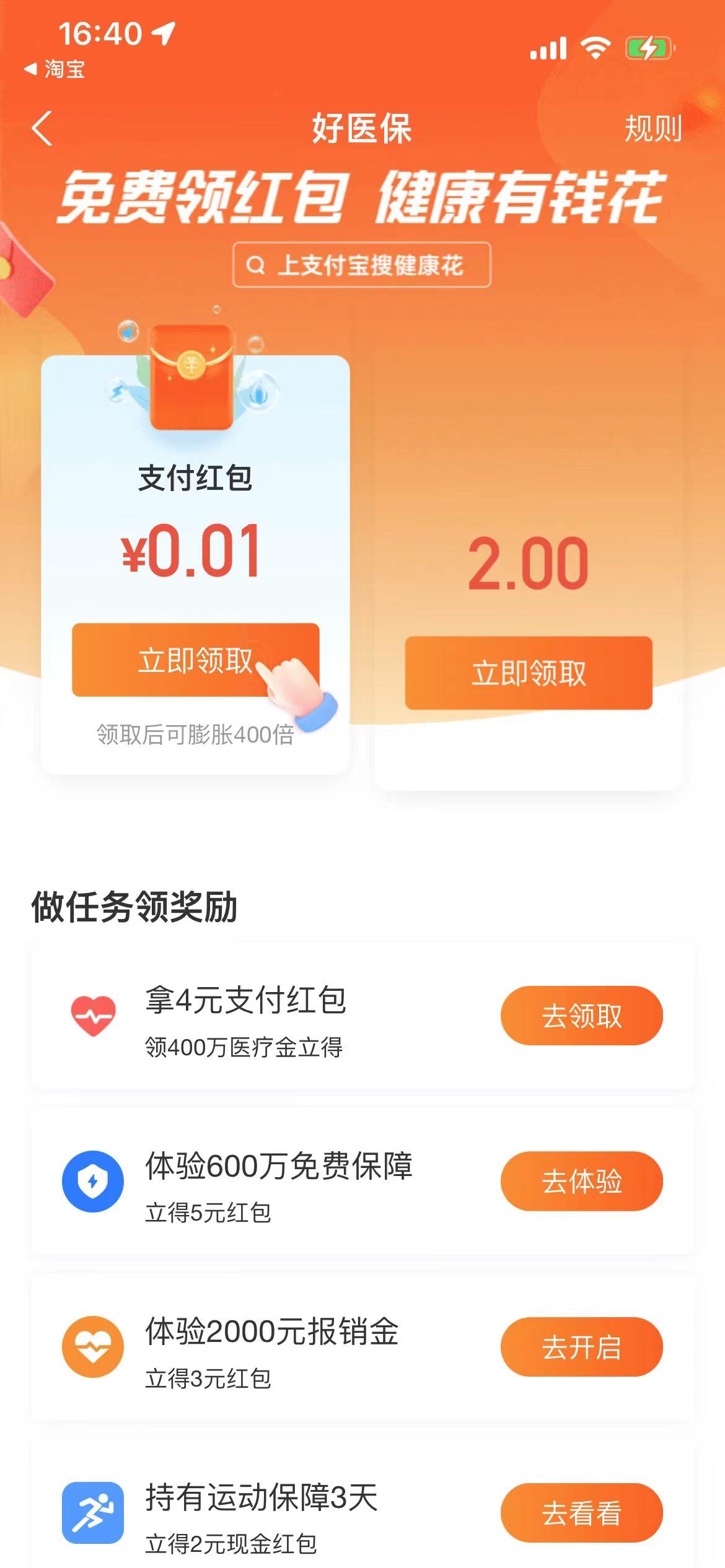This screenshot has width=725, height=1568.
Task: Tap 去看看 for 持有运动保障3天
Action: click(x=581, y=1513)
